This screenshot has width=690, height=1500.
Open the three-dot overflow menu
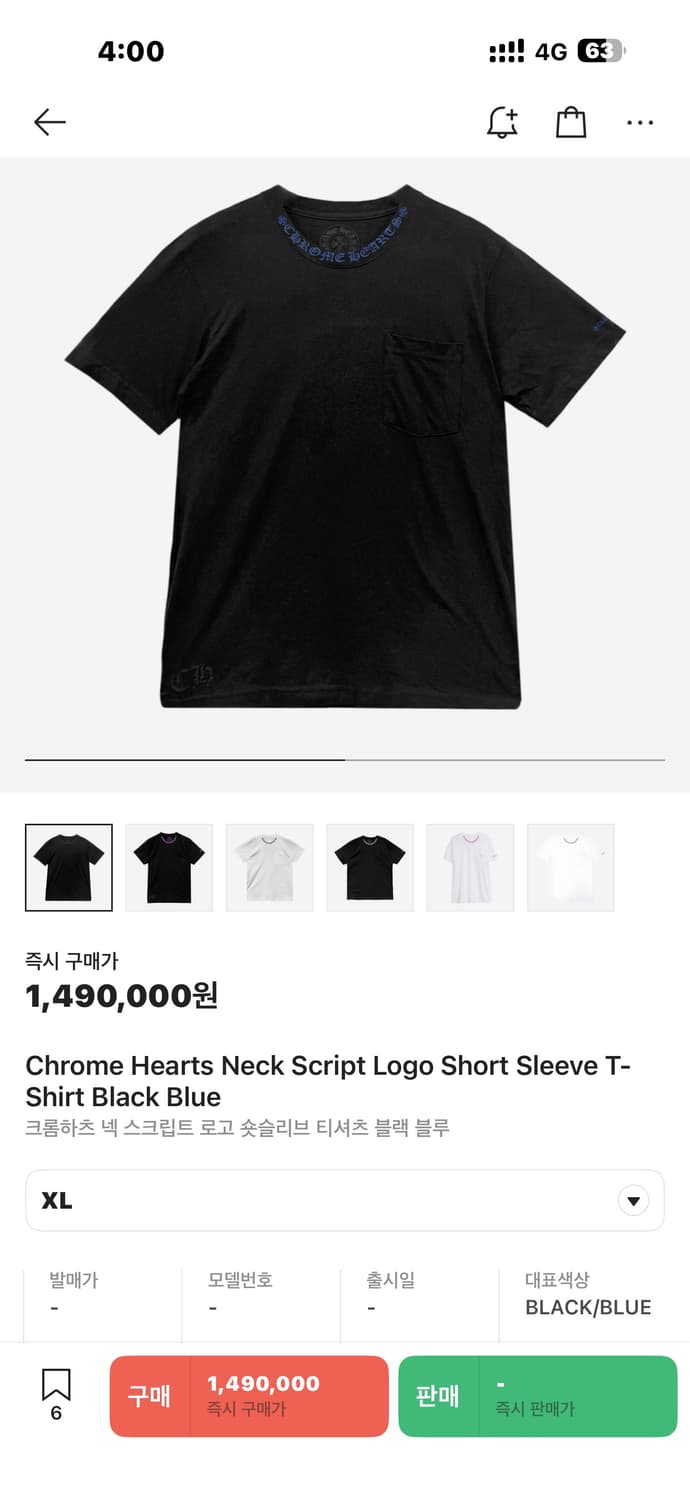pos(639,123)
